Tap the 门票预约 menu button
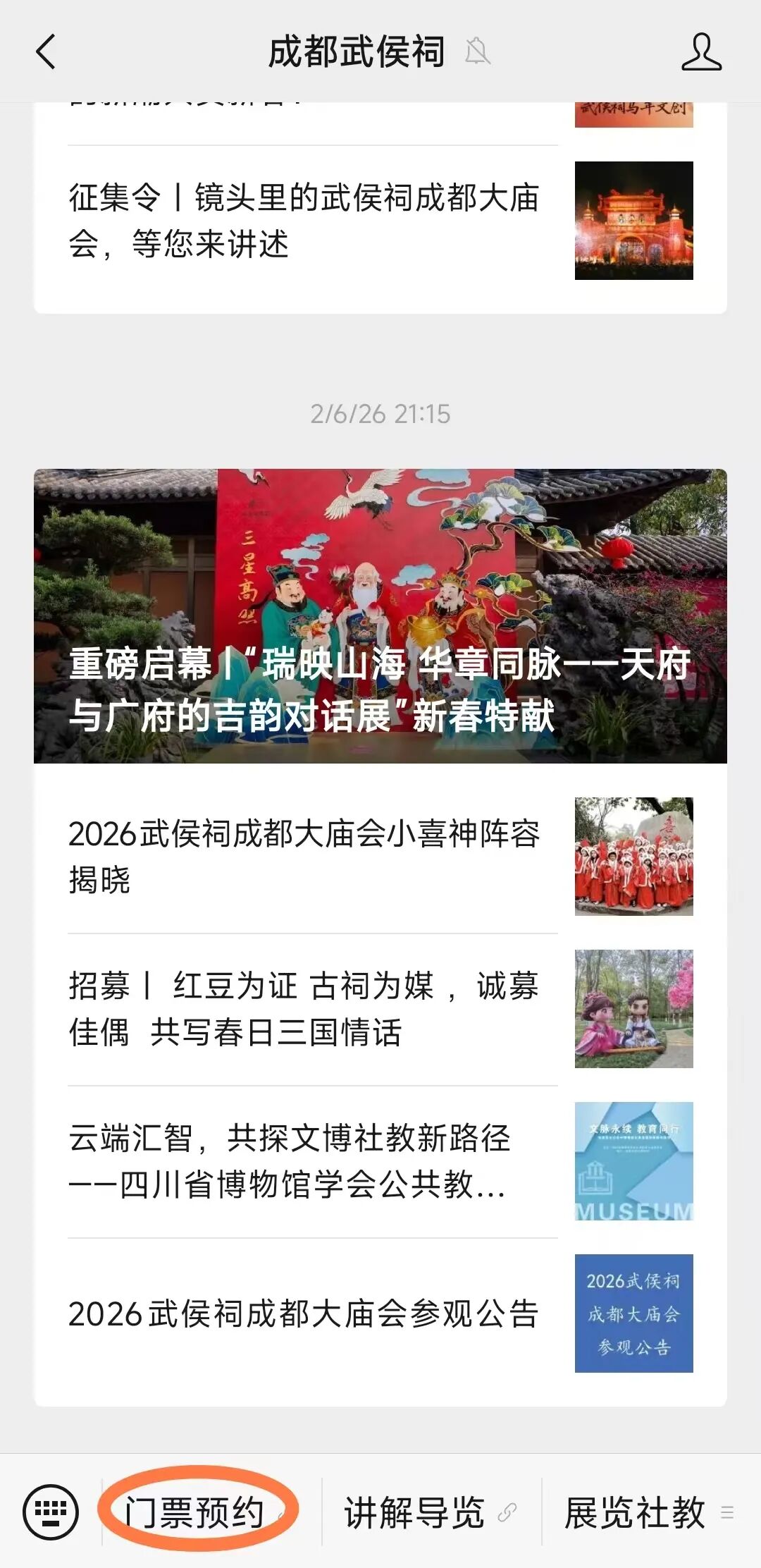Screen dimensions: 761x1568 (195, 1512)
